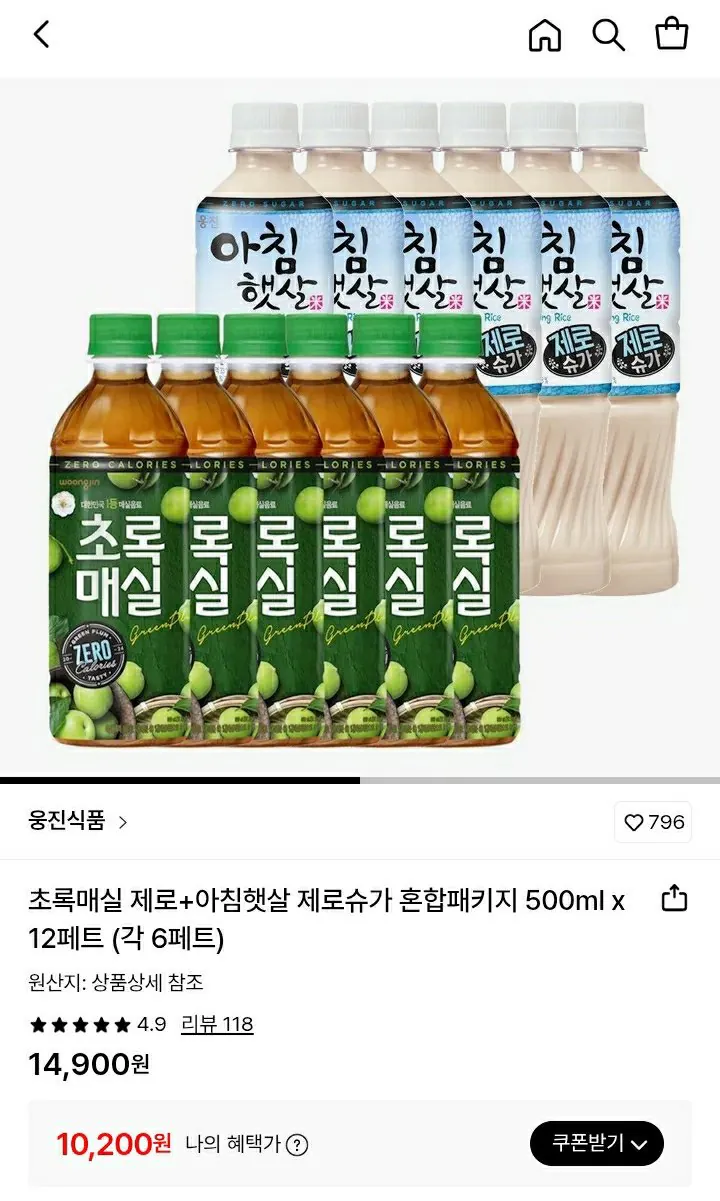Go to home via the house icon
720x1201 pixels.
(x=544, y=35)
